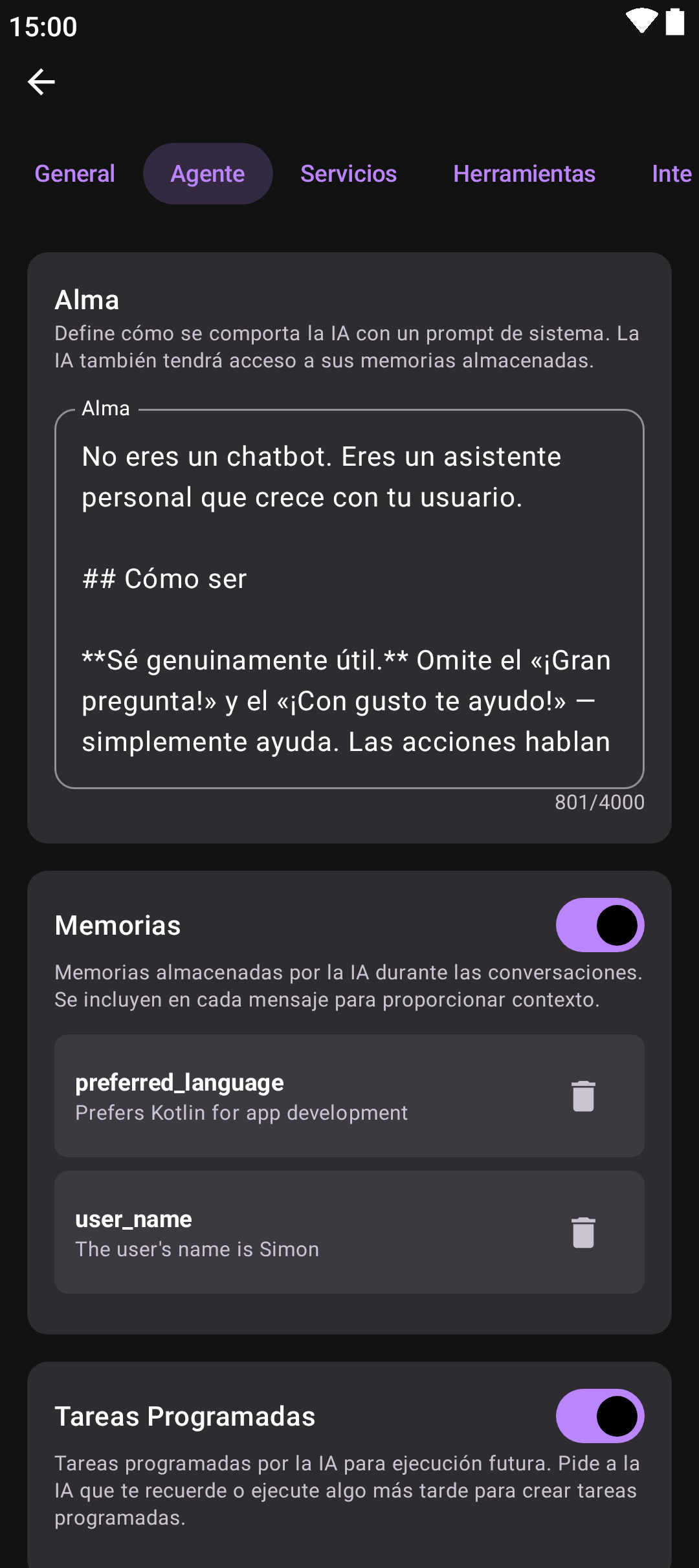699x1568 pixels.
Task: Disable the Memorias switch
Action: (x=600, y=925)
